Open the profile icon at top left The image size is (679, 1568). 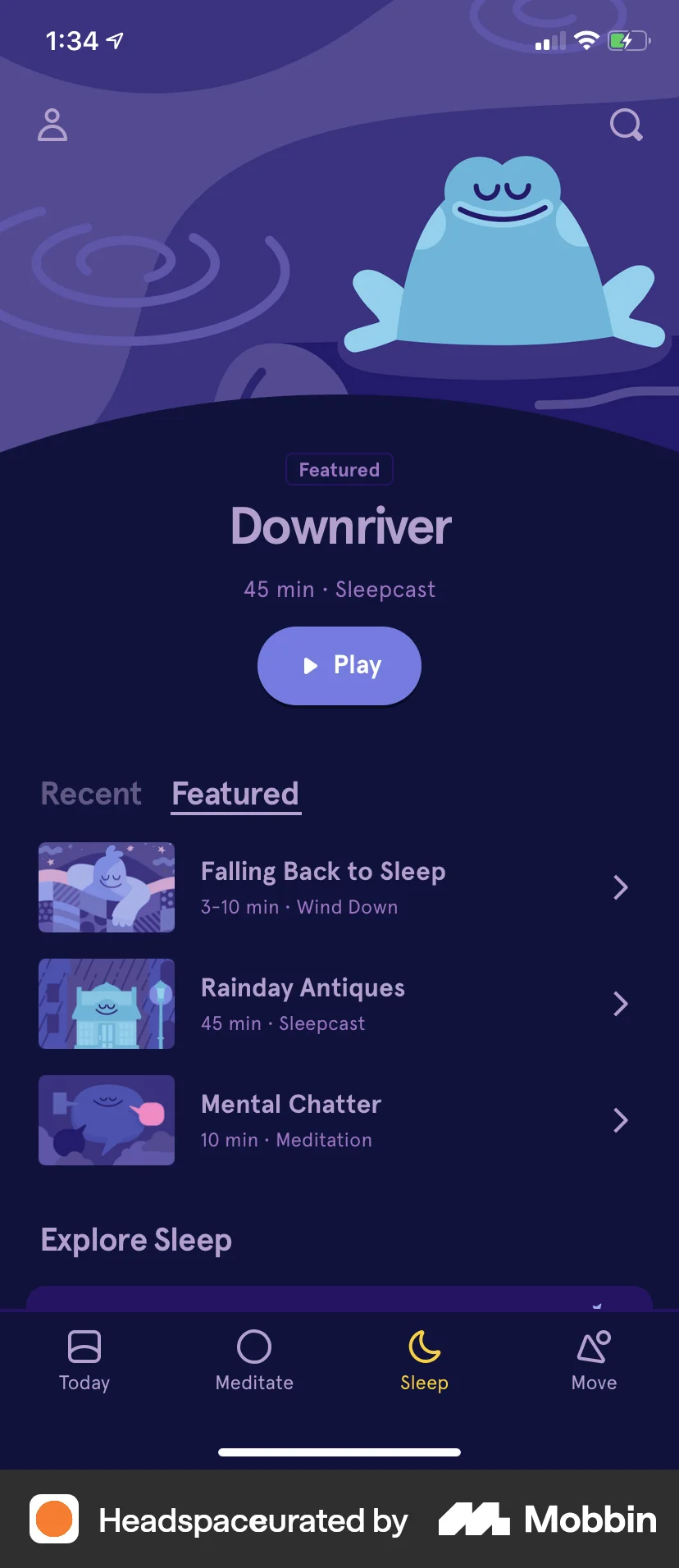(x=52, y=125)
